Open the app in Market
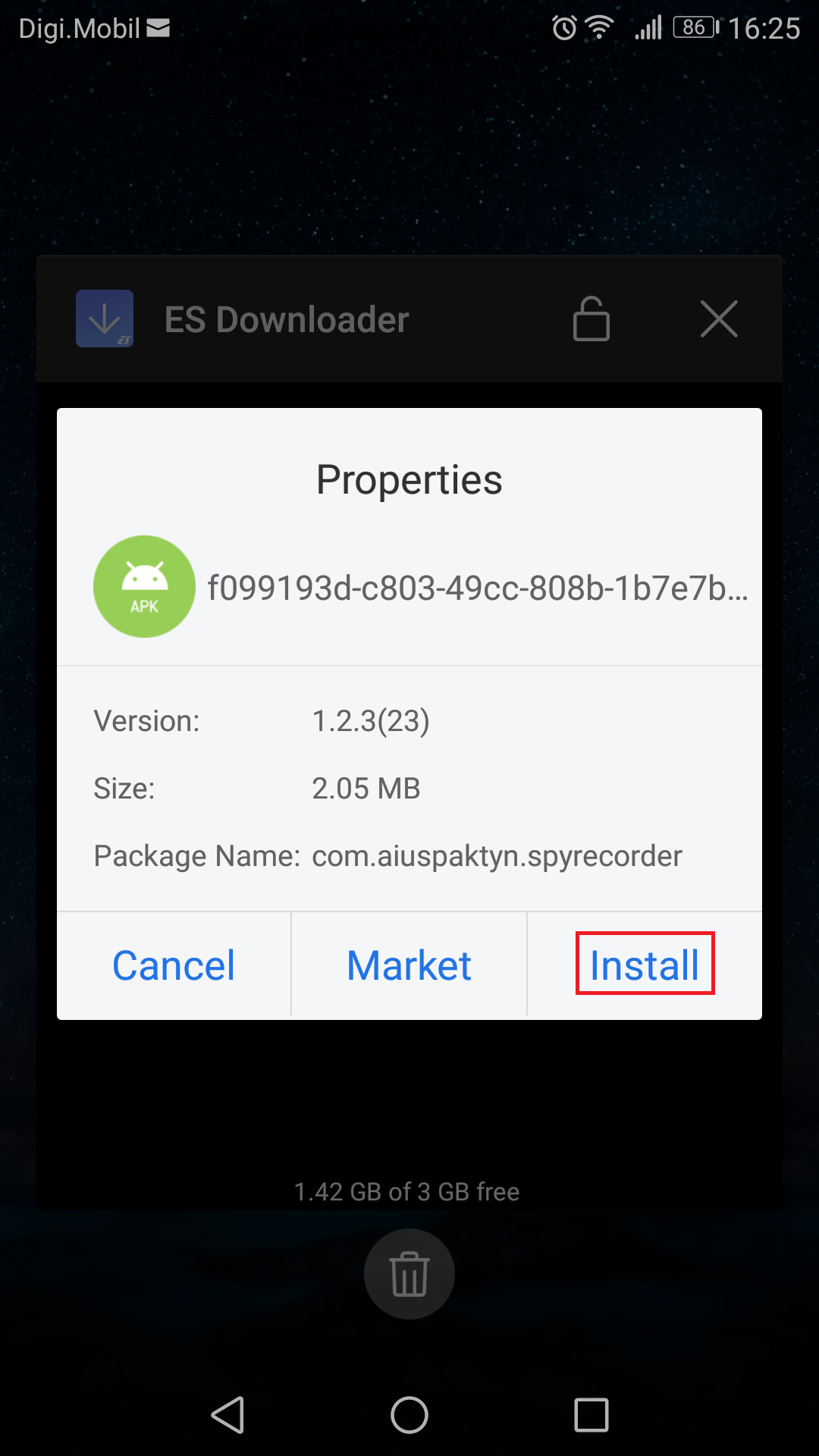Viewport: 819px width, 1456px height. coord(409,965)
